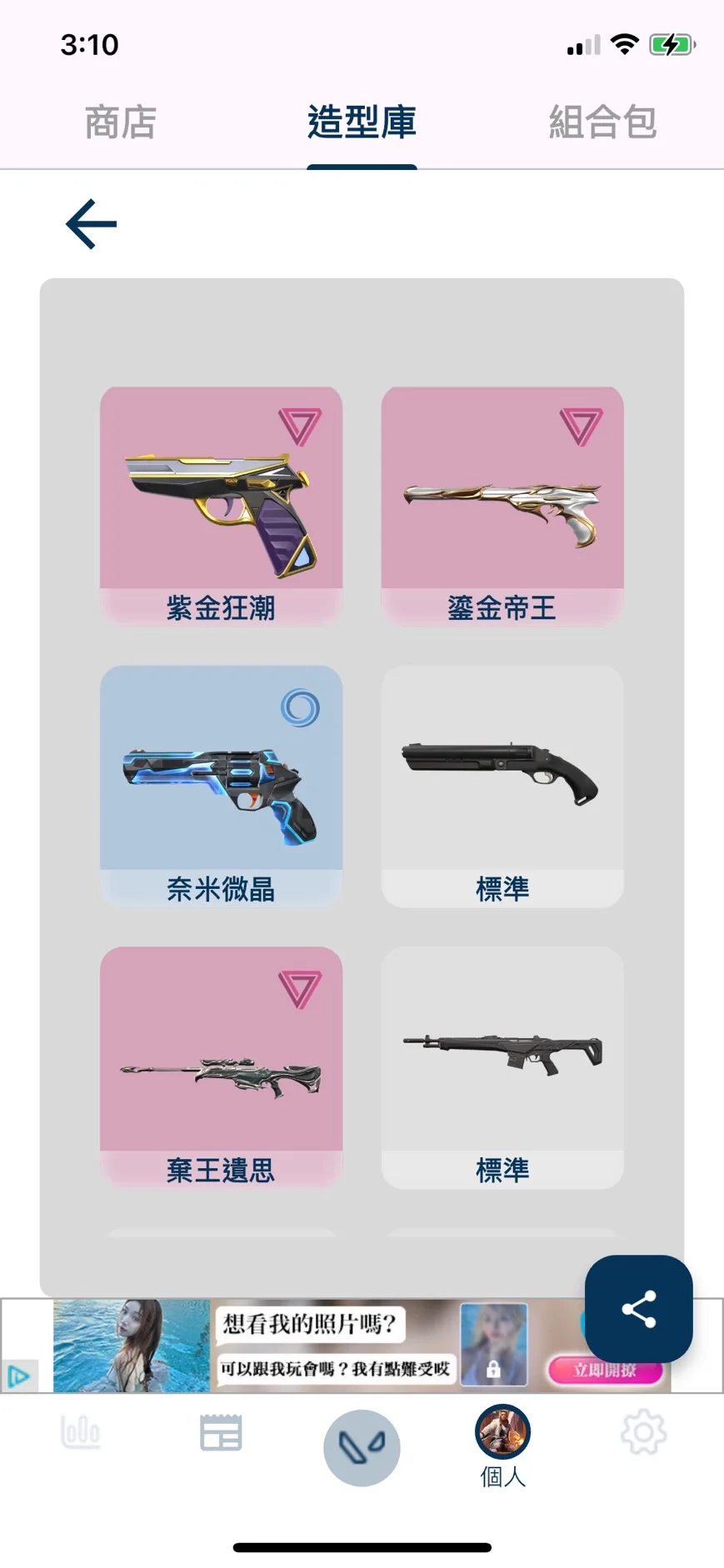724x1568 pixels.
Task: Open the statistics chart tab
Action: click(81, 1432)
